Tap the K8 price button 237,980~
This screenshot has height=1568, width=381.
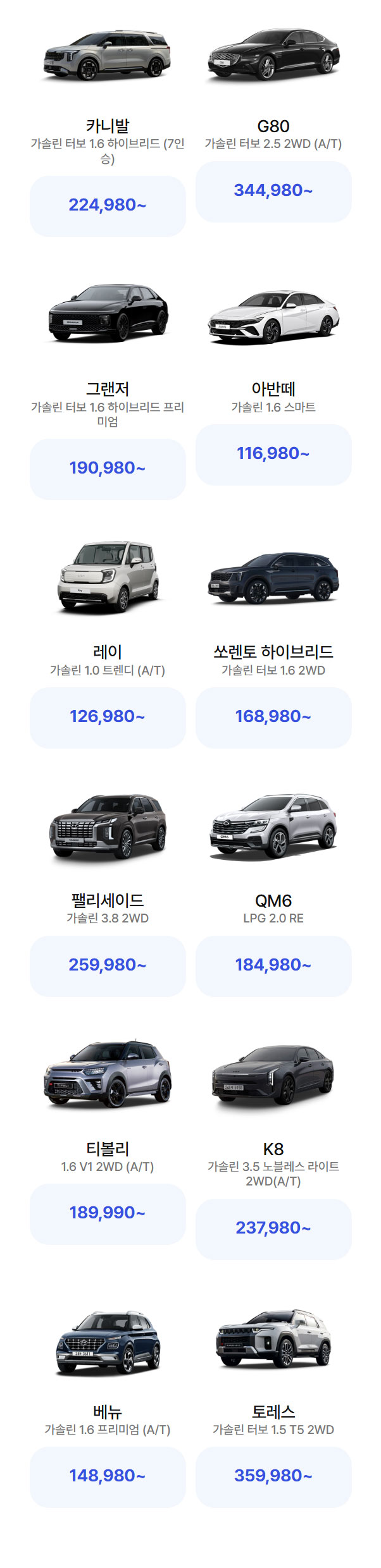(273, 1228)
